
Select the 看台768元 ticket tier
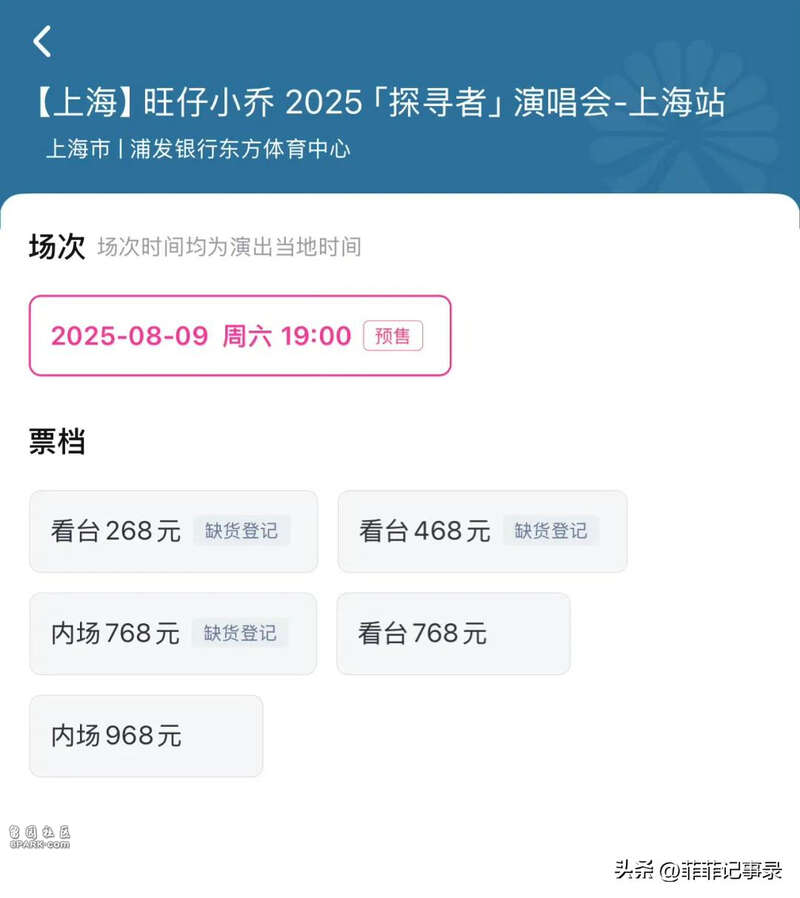(452, 633)
